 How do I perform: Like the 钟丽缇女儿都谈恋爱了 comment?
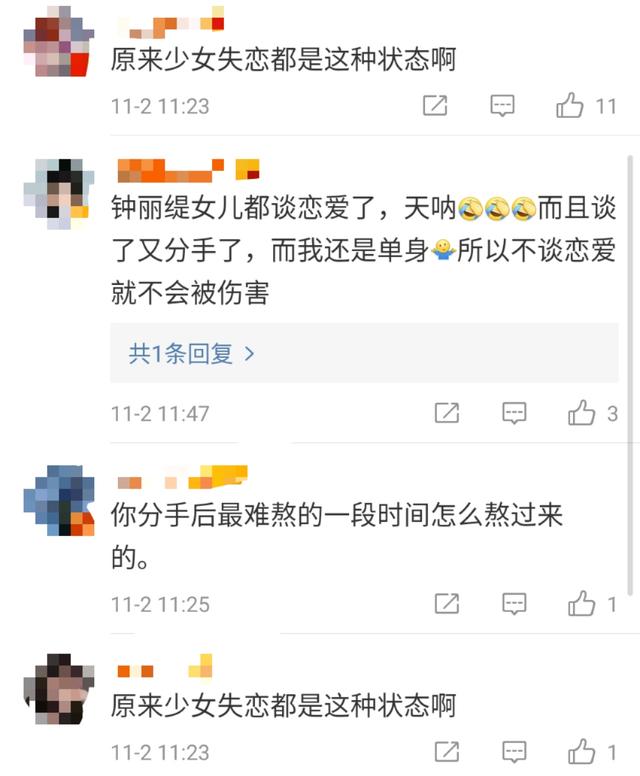click(x=581, y=413)
